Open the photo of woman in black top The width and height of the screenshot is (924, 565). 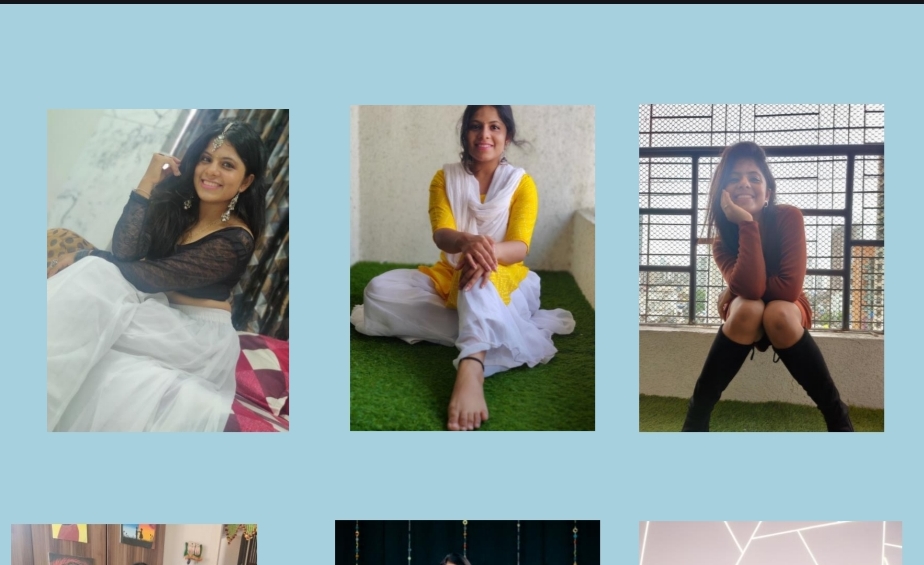pyautogui.click(x=168, y=270)
